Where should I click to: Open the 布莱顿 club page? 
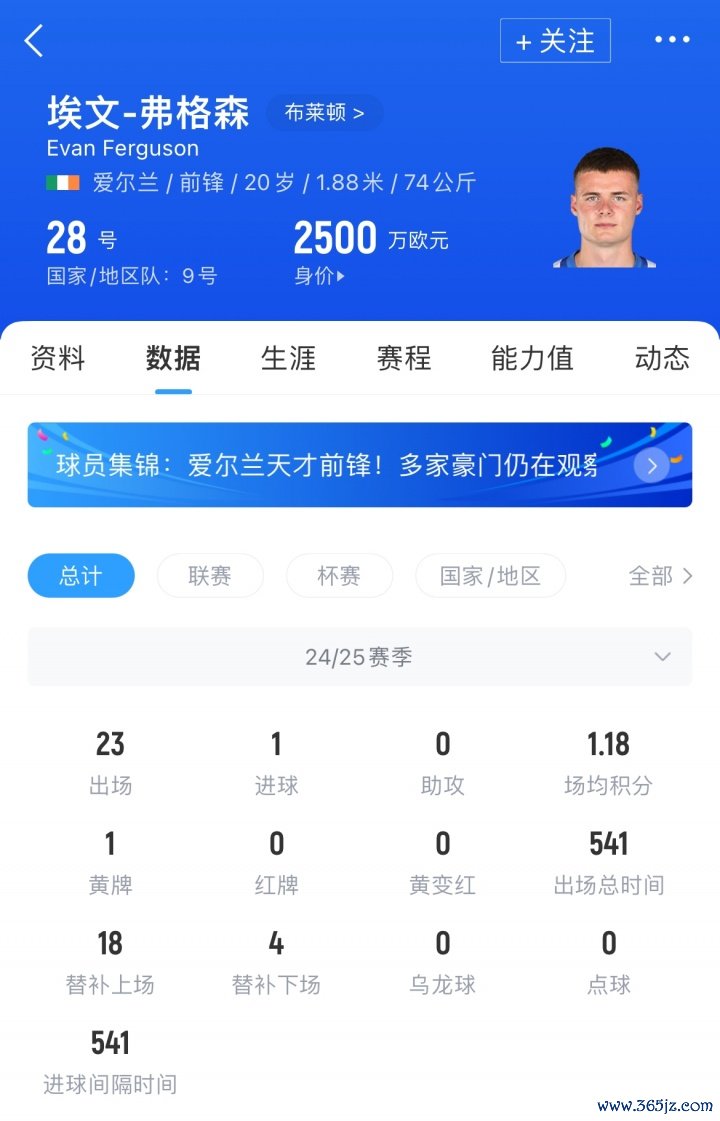coord(324,113)
